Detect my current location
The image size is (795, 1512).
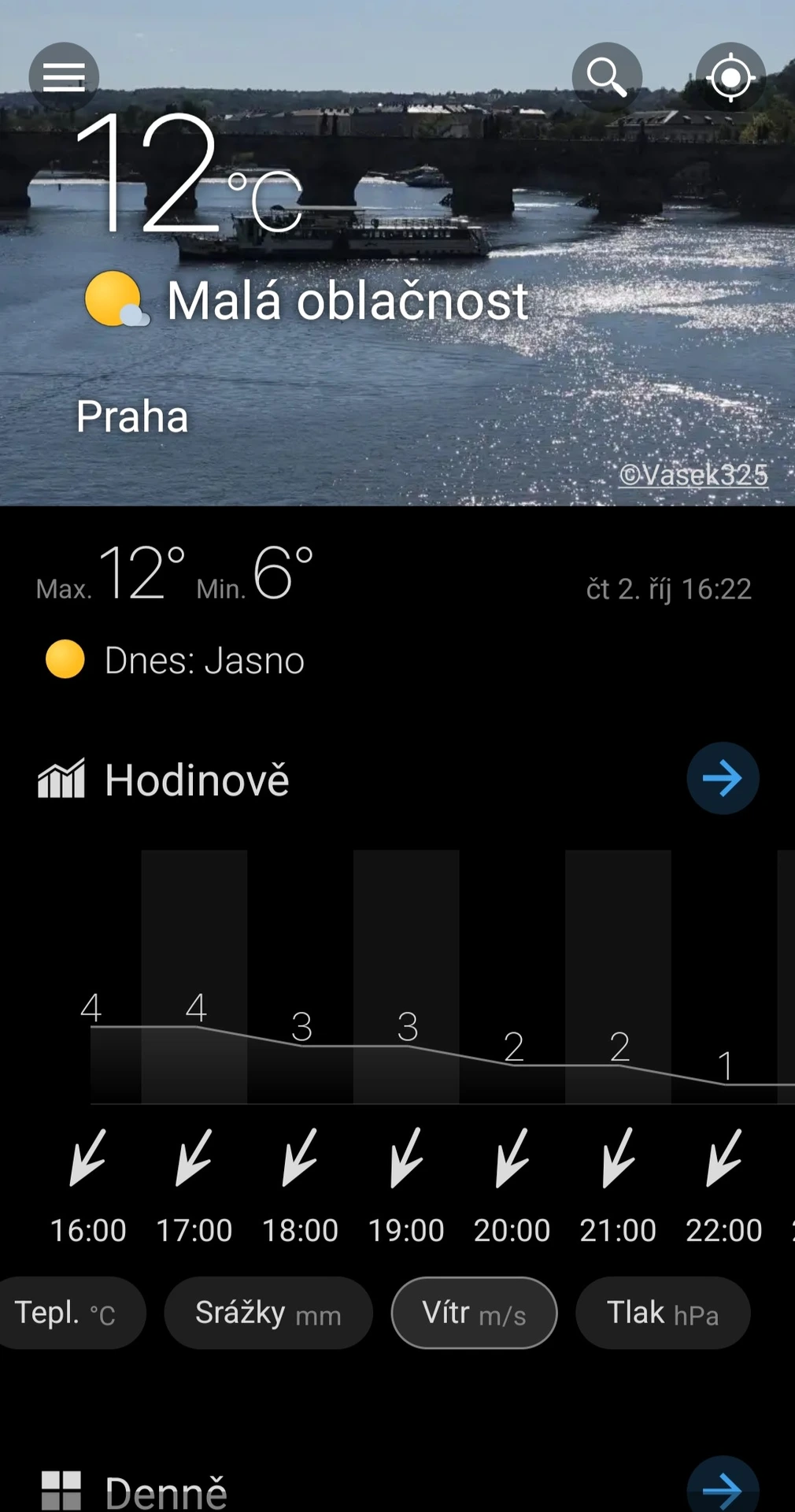click(x=731, y=77)
